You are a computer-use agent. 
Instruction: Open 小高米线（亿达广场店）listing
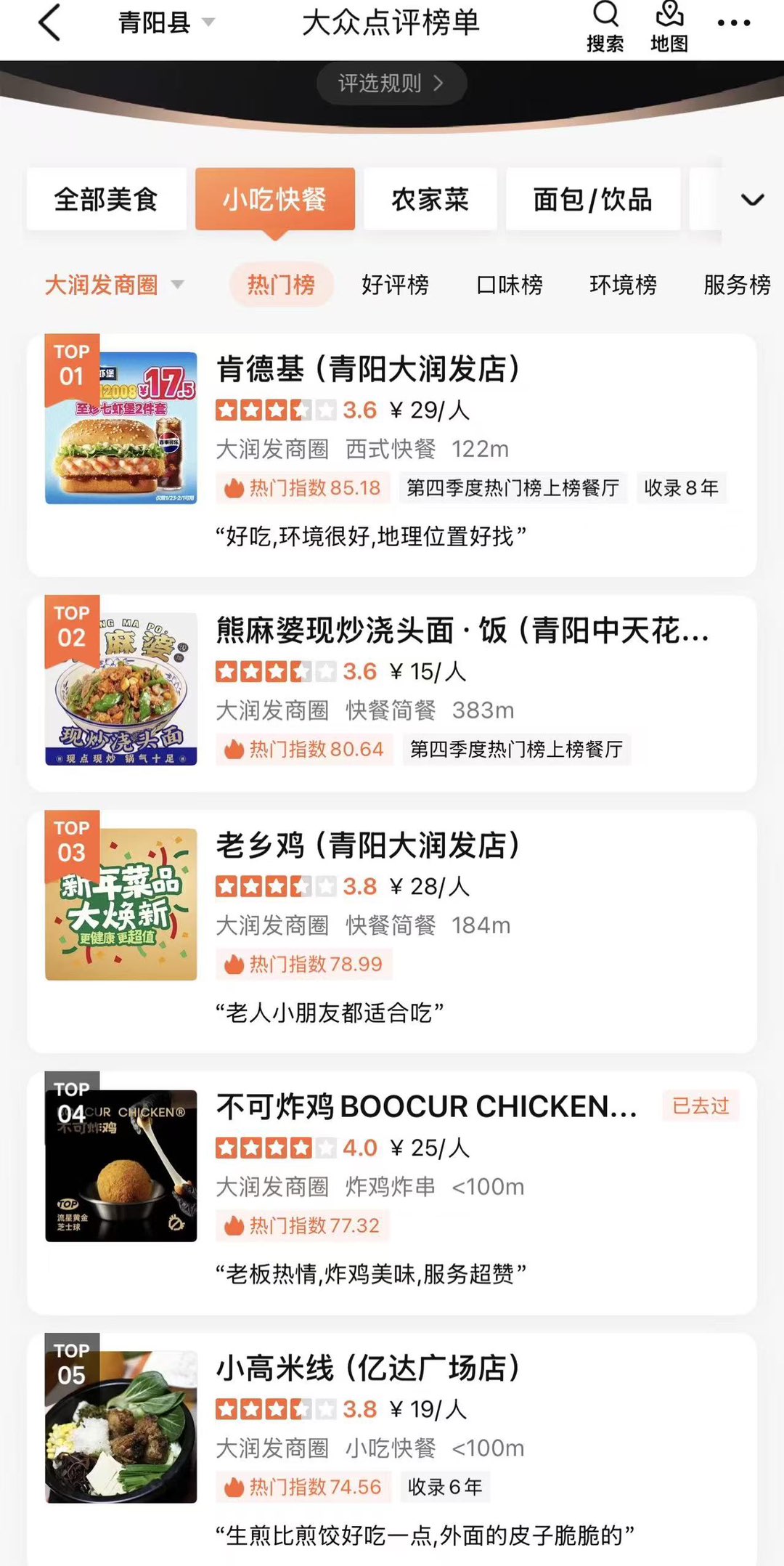click(368, 1368)
